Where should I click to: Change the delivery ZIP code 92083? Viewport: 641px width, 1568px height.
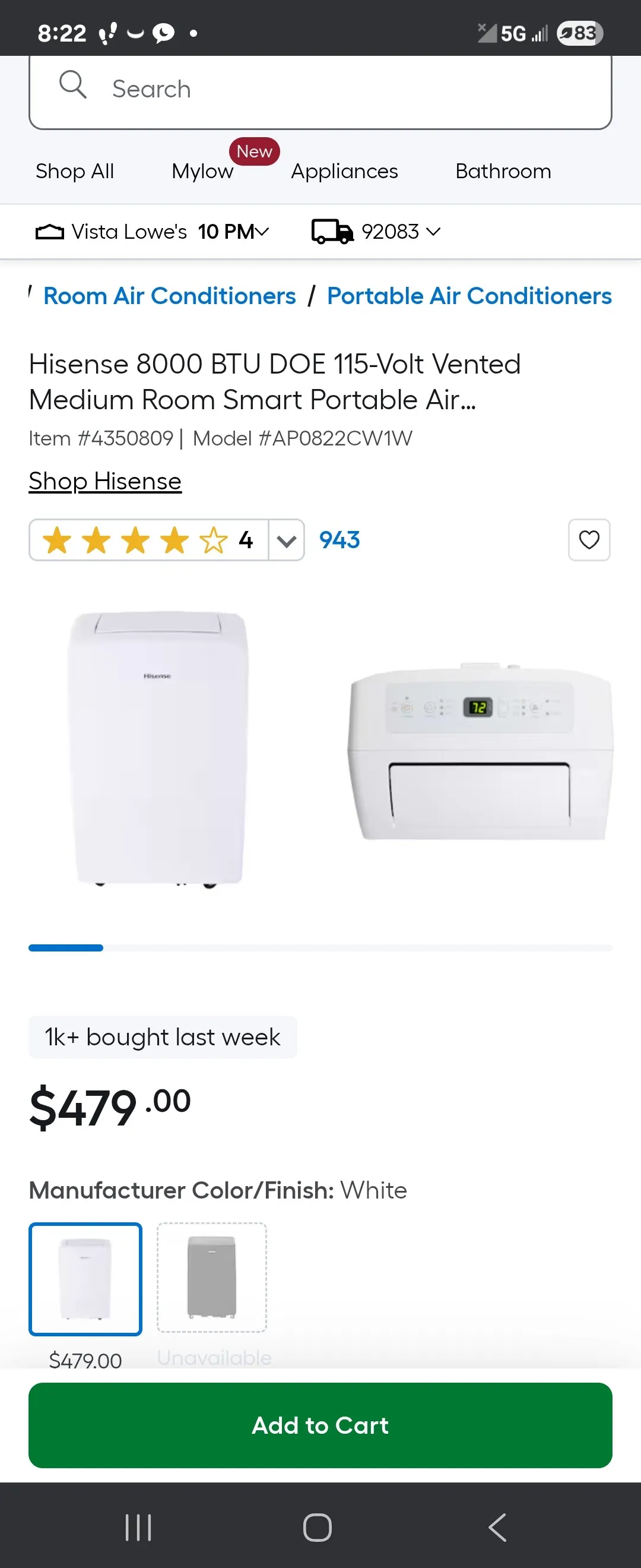[x=377, y=232]
